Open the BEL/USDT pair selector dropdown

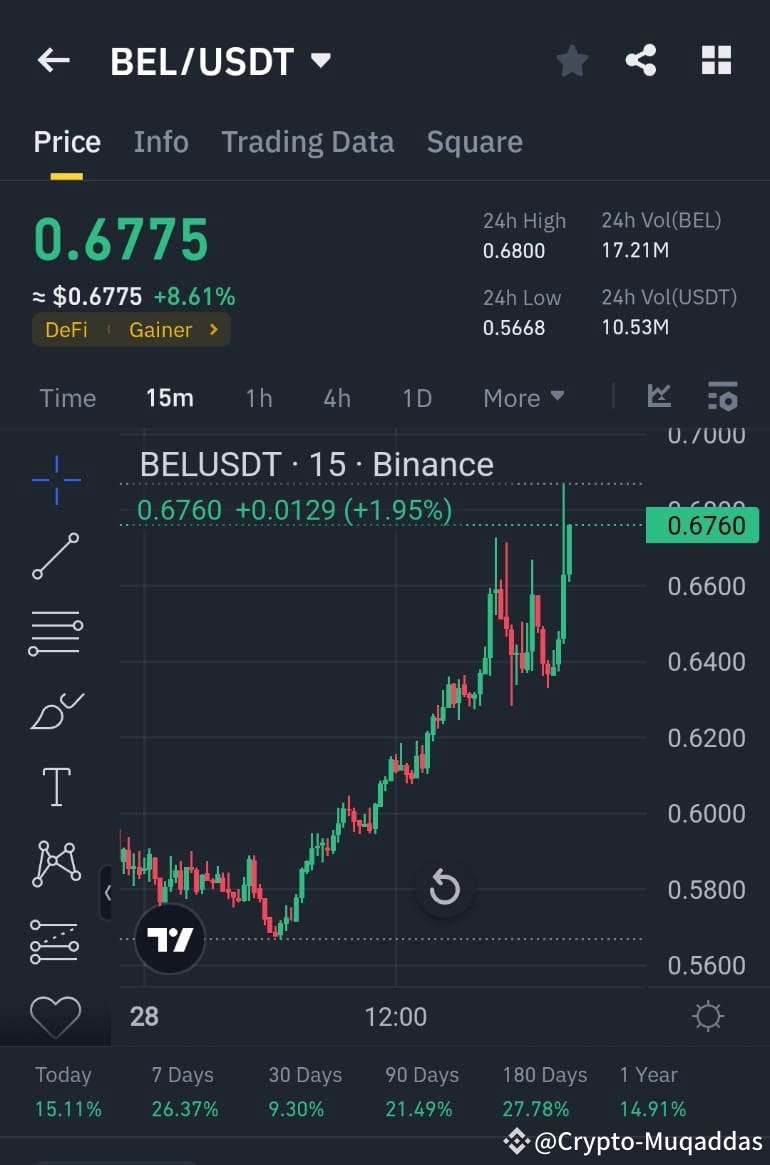[x=320, y=60]
